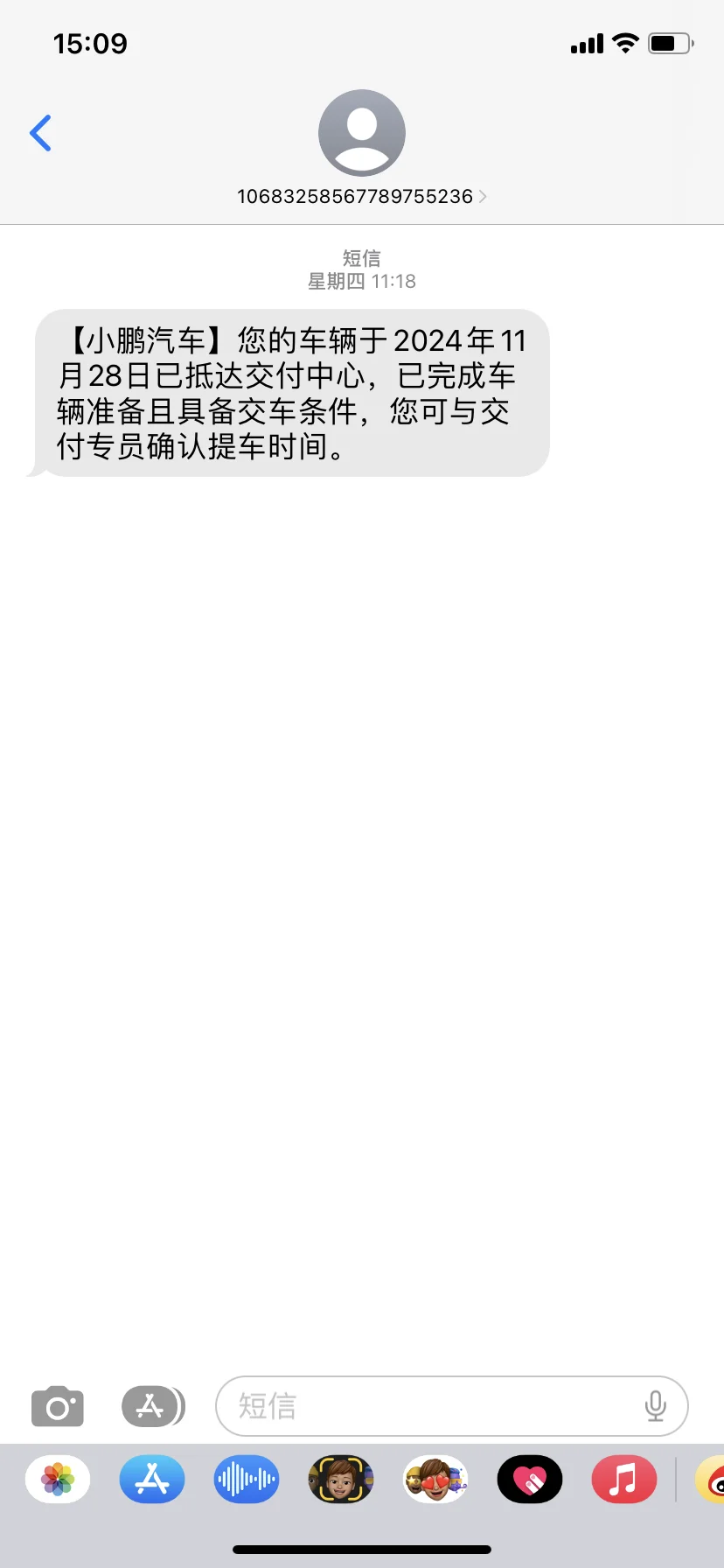Viewport: 724px width, 1568px height.
Task: Open the Photos iMessage app
Action: tap(58, 1480)
